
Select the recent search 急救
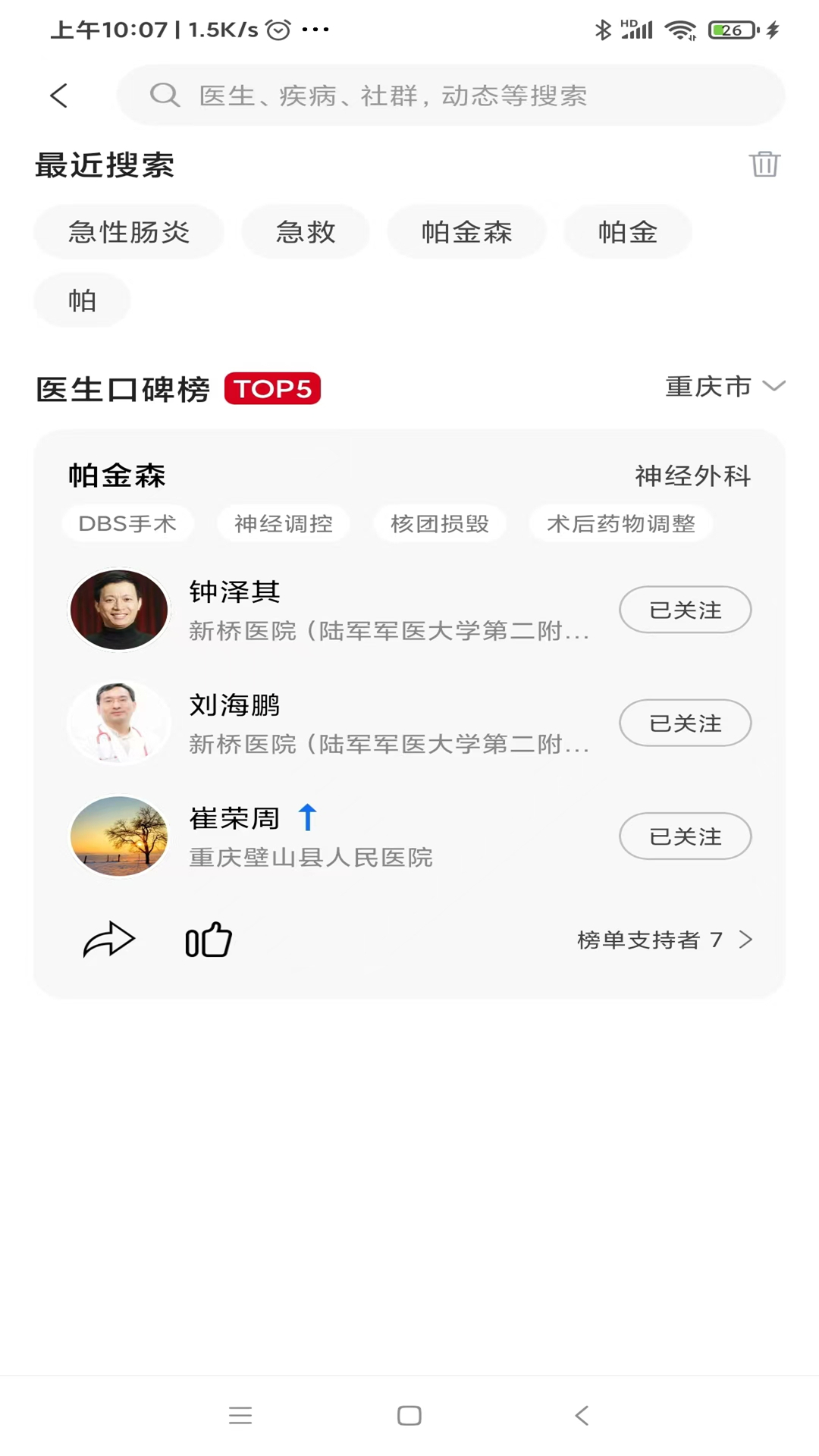pyautogui.click(x=306, y=232)
